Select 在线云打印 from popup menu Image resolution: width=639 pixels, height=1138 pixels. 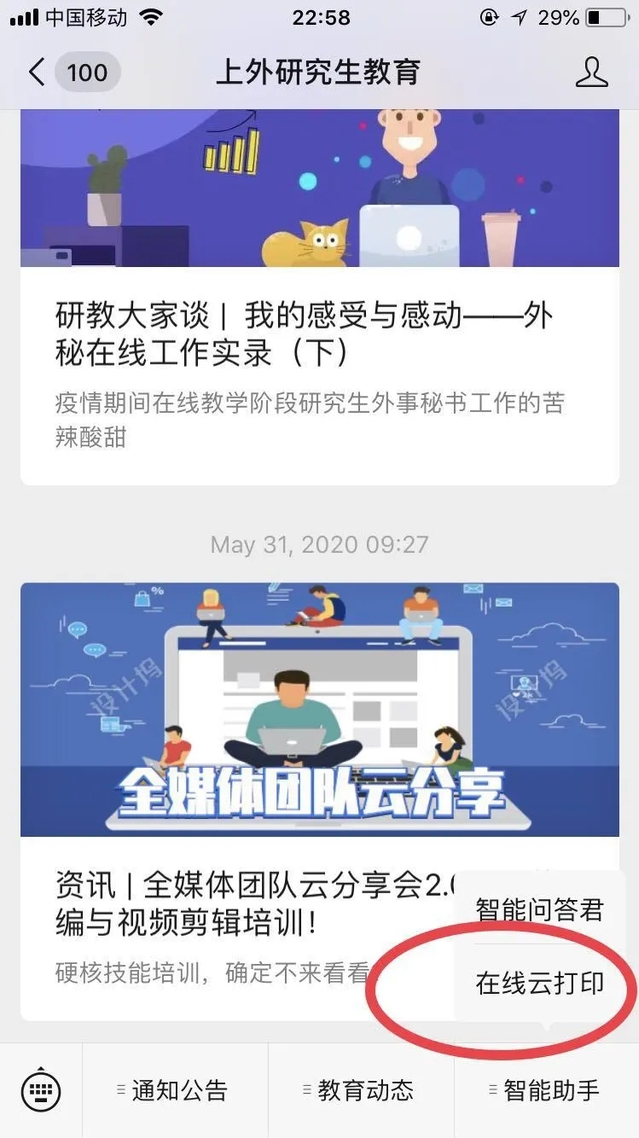(540, 983)
